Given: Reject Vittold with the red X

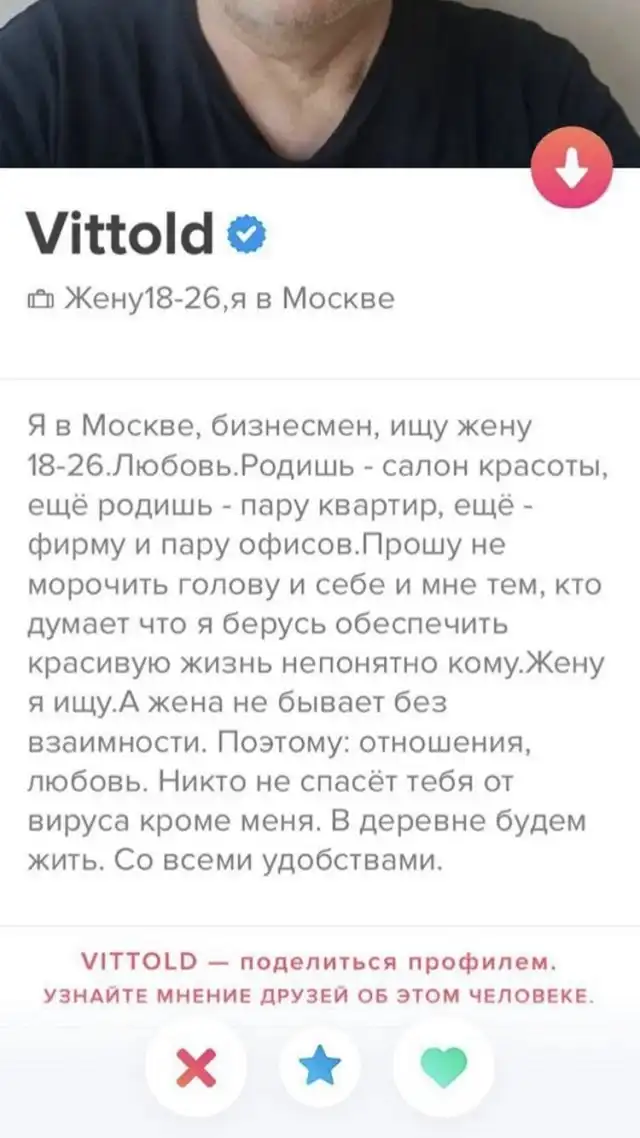Looking at the screenshot, I should pyautogui.click(x=195, y=1069).
